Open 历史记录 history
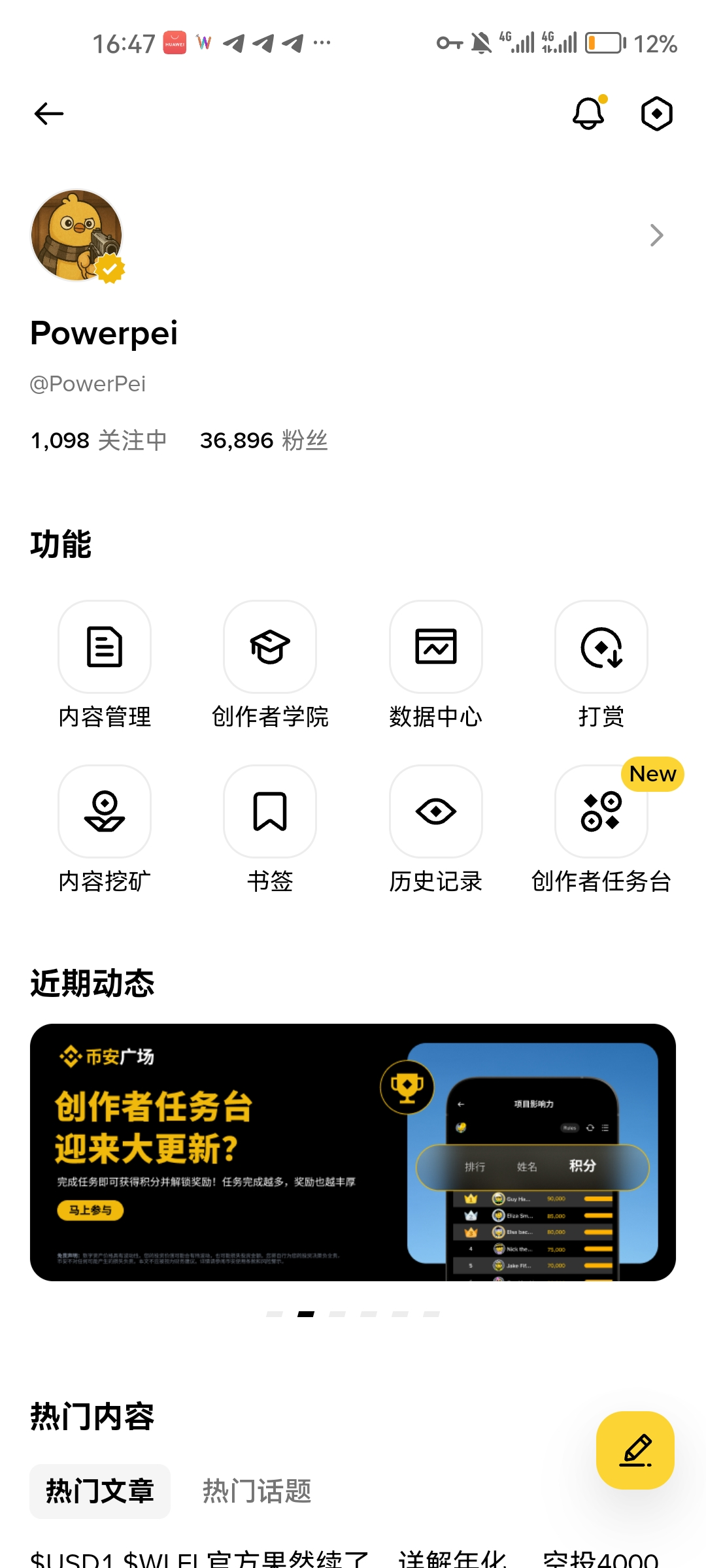Image resolution: width=706 pixels, height=1568 pixels. coord(435,811)
